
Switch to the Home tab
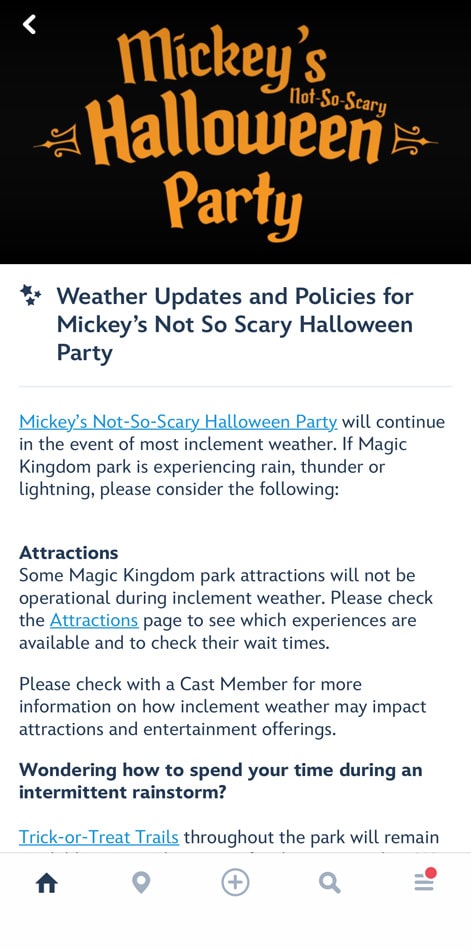[x=47, y=884]
